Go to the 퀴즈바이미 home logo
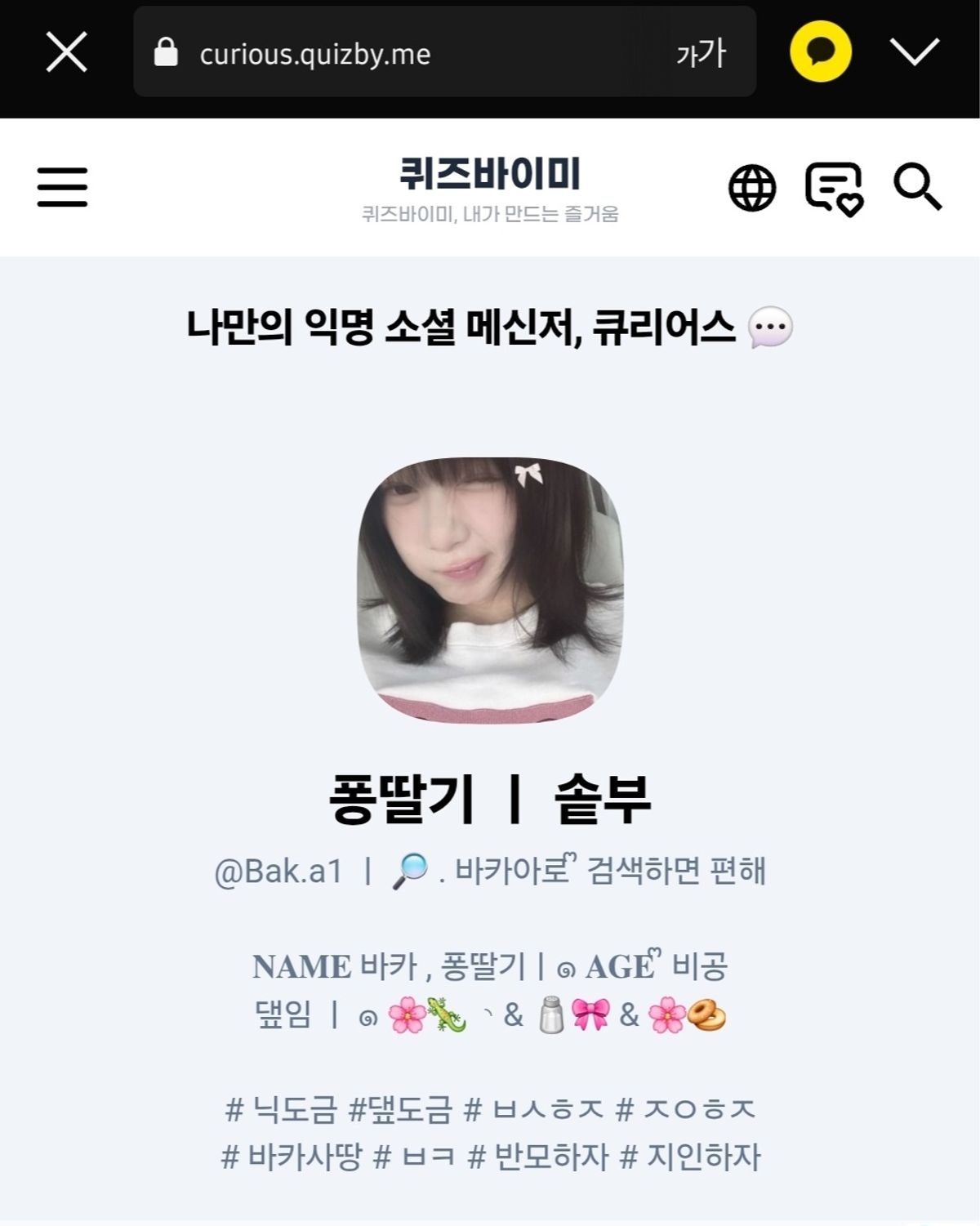This screenshot has height=1226, width=980. click(489, 175)
